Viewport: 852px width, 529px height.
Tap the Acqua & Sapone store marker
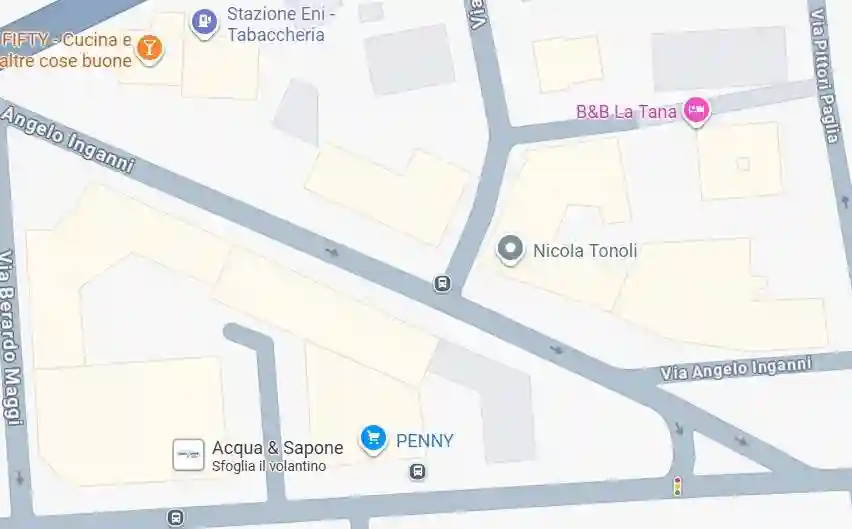click(189, 455)
